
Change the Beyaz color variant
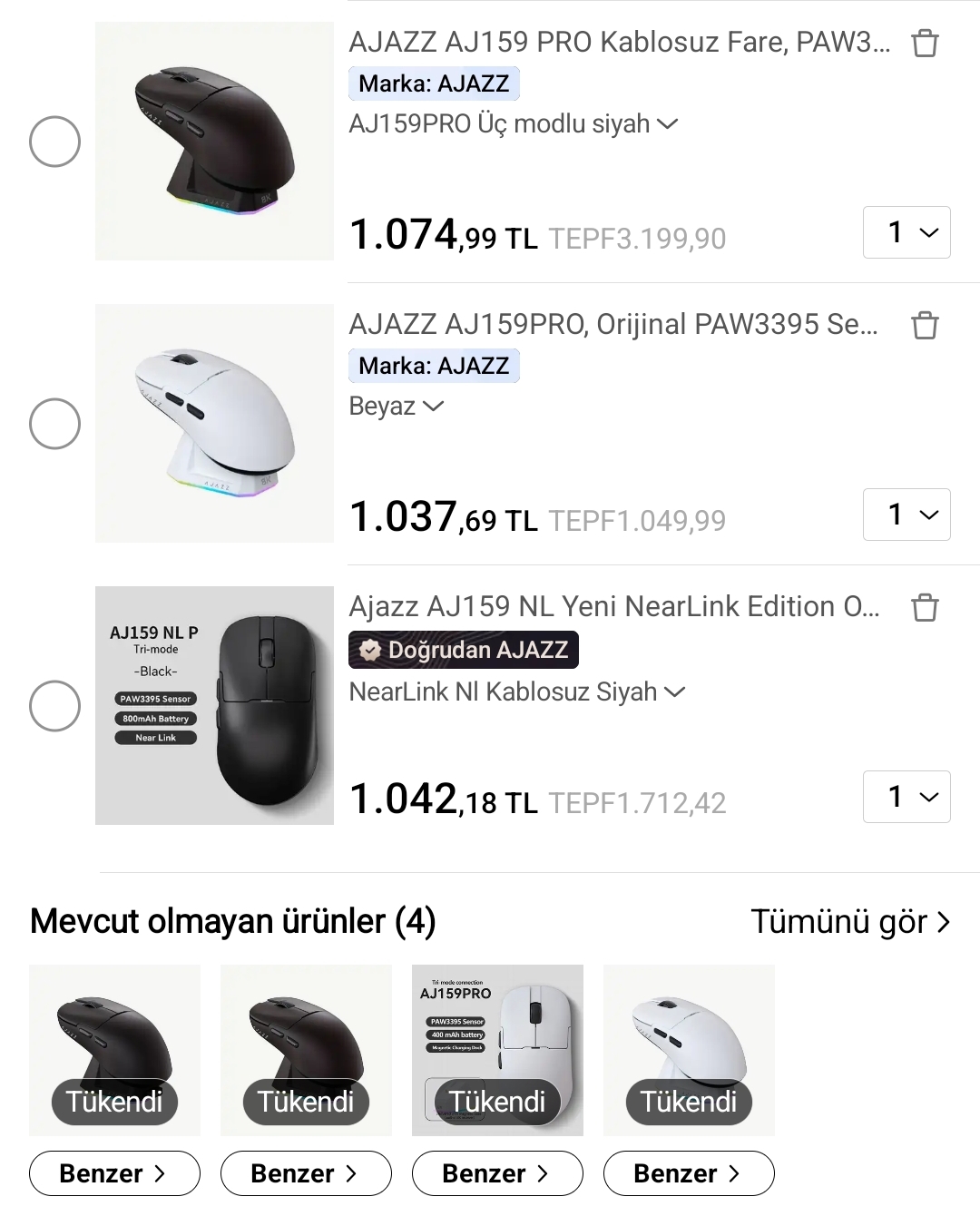coord(396,407)
